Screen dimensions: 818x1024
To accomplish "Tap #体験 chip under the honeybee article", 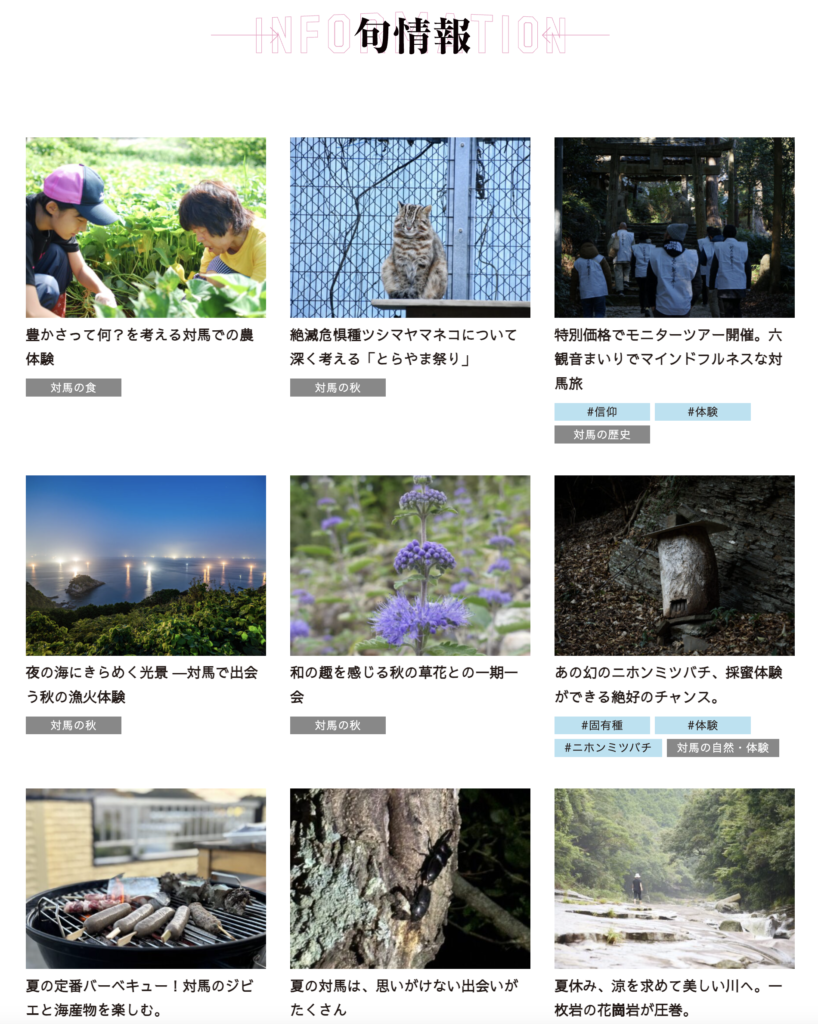I will tap(702, 725).
